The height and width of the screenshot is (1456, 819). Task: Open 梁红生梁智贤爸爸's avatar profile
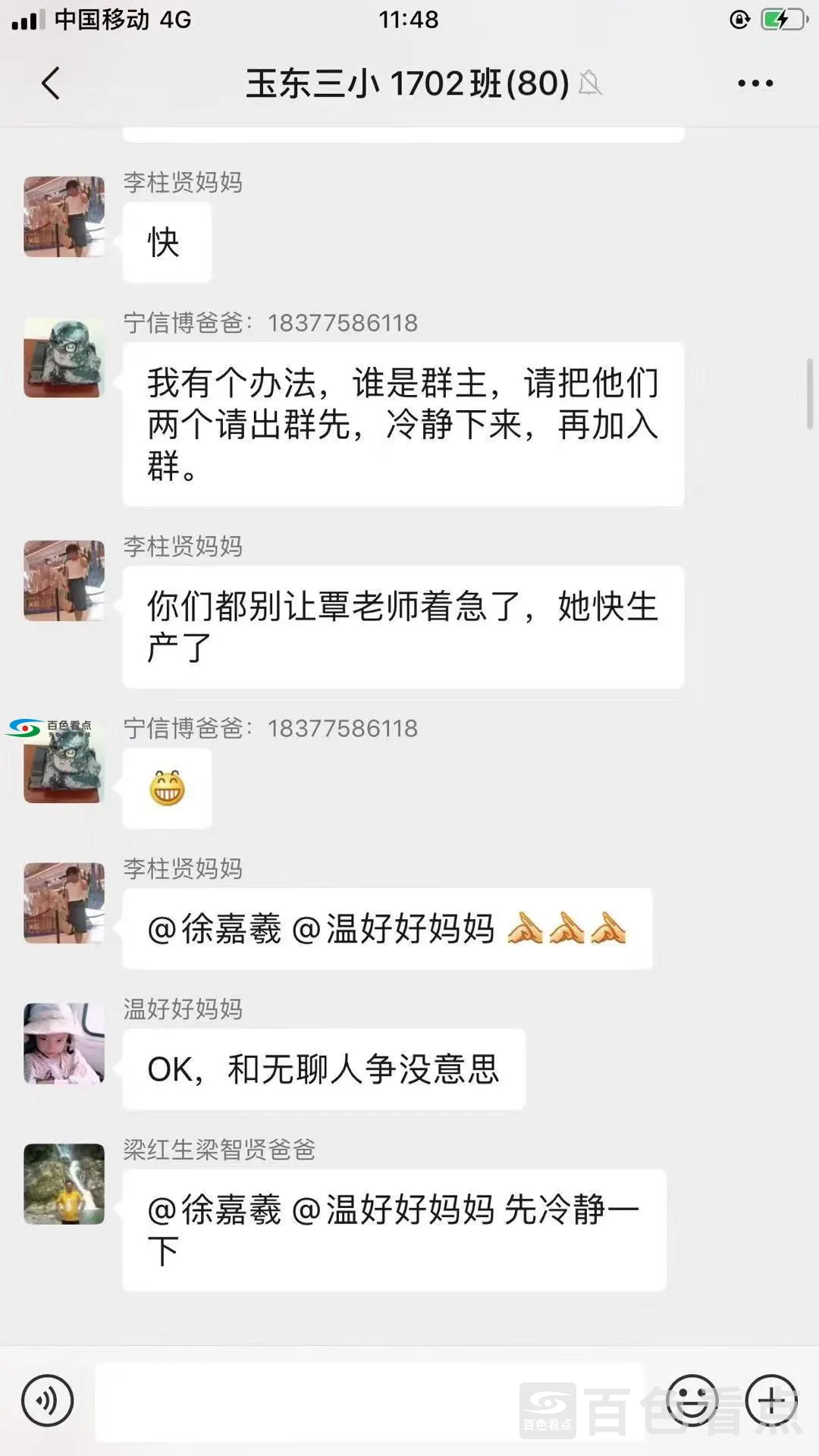(x=64, y=1184)
